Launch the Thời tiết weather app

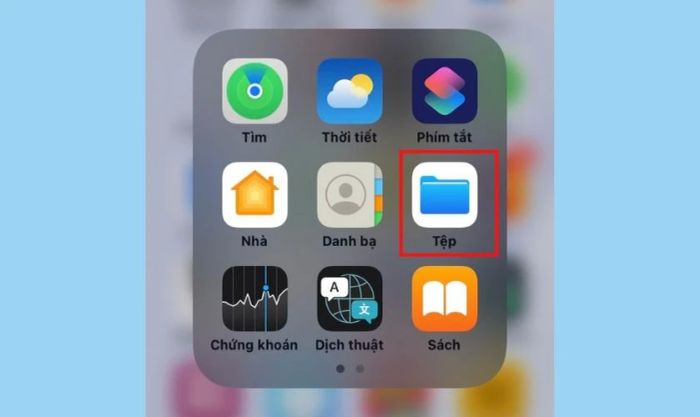pyautogui.click(x=350, y=91)
